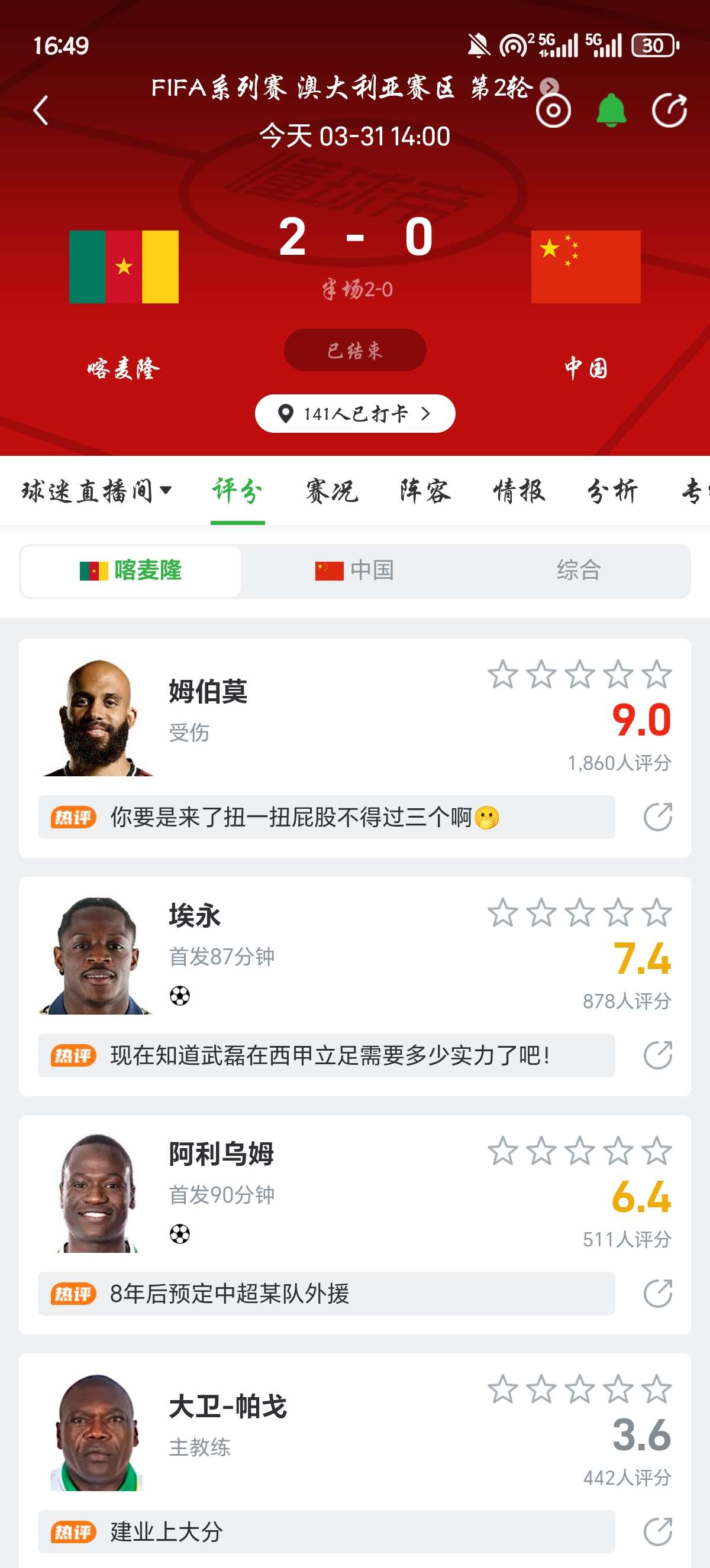The width and height of the screenshot is (710, 1568).
Task: Tap the green notification bell
Action: pyautogui.click(x=611, y=111)
